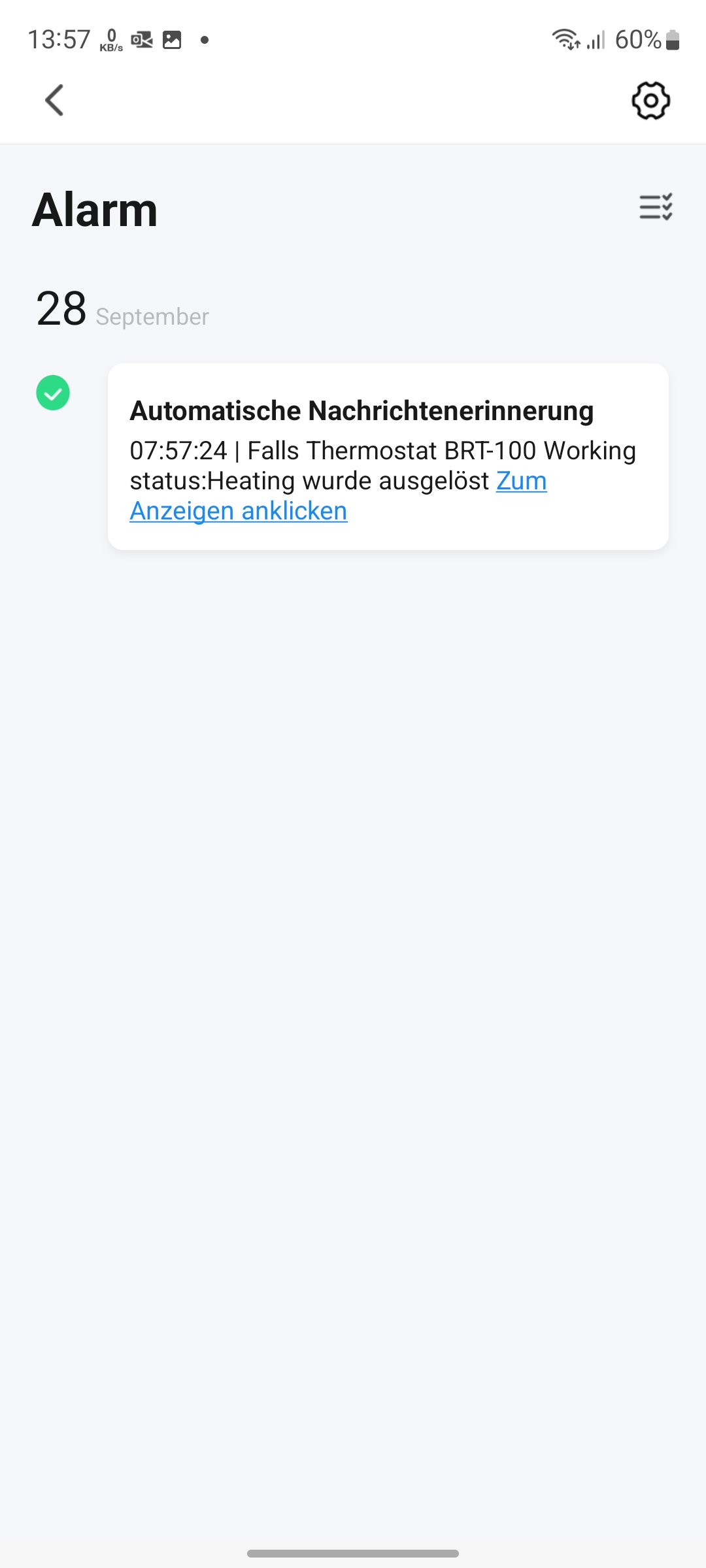Follow the 'Zum Anzeigen anklicken' link
706x1568 pixels.
[x=239, y=511]
